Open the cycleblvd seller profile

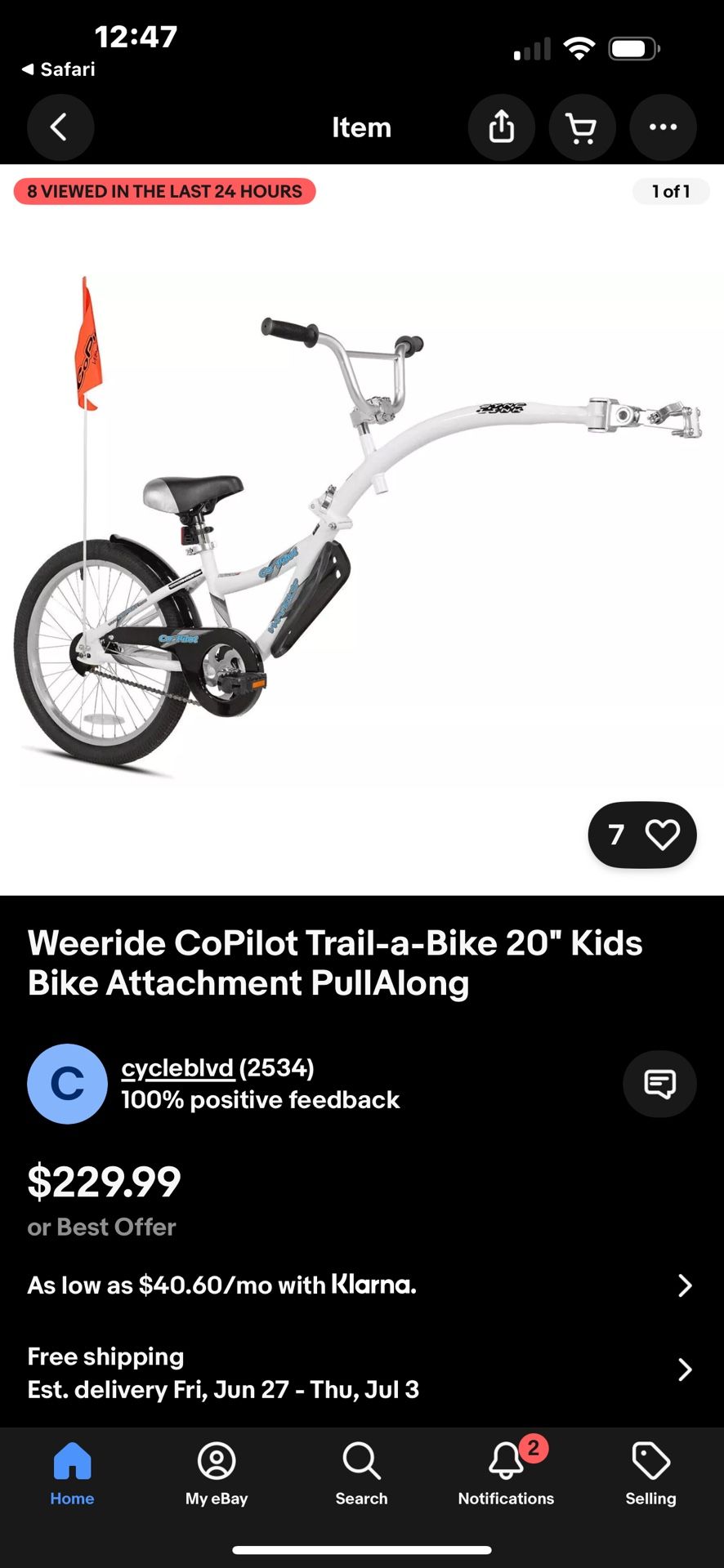click(177, 1067)
